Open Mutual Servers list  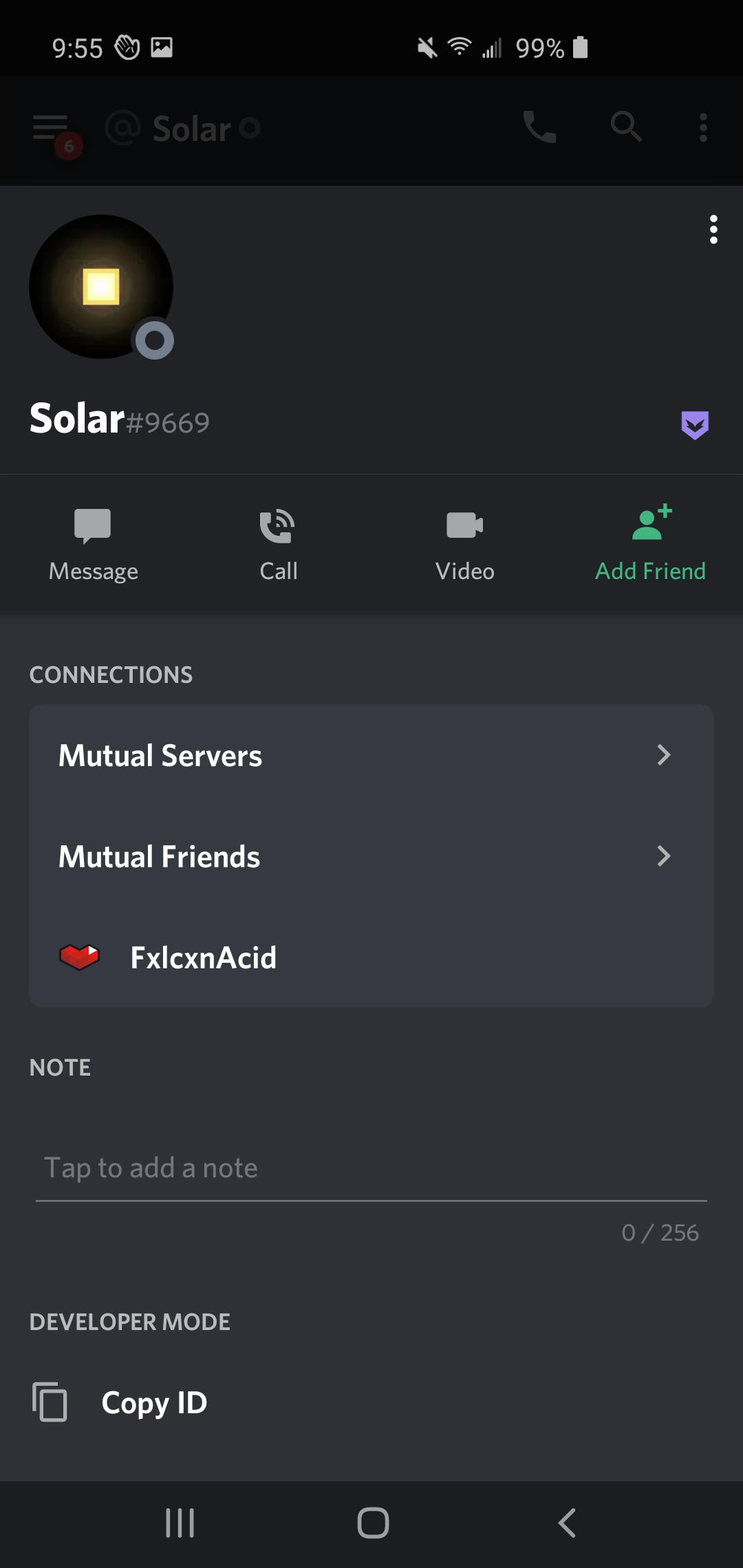pos(371,755)
